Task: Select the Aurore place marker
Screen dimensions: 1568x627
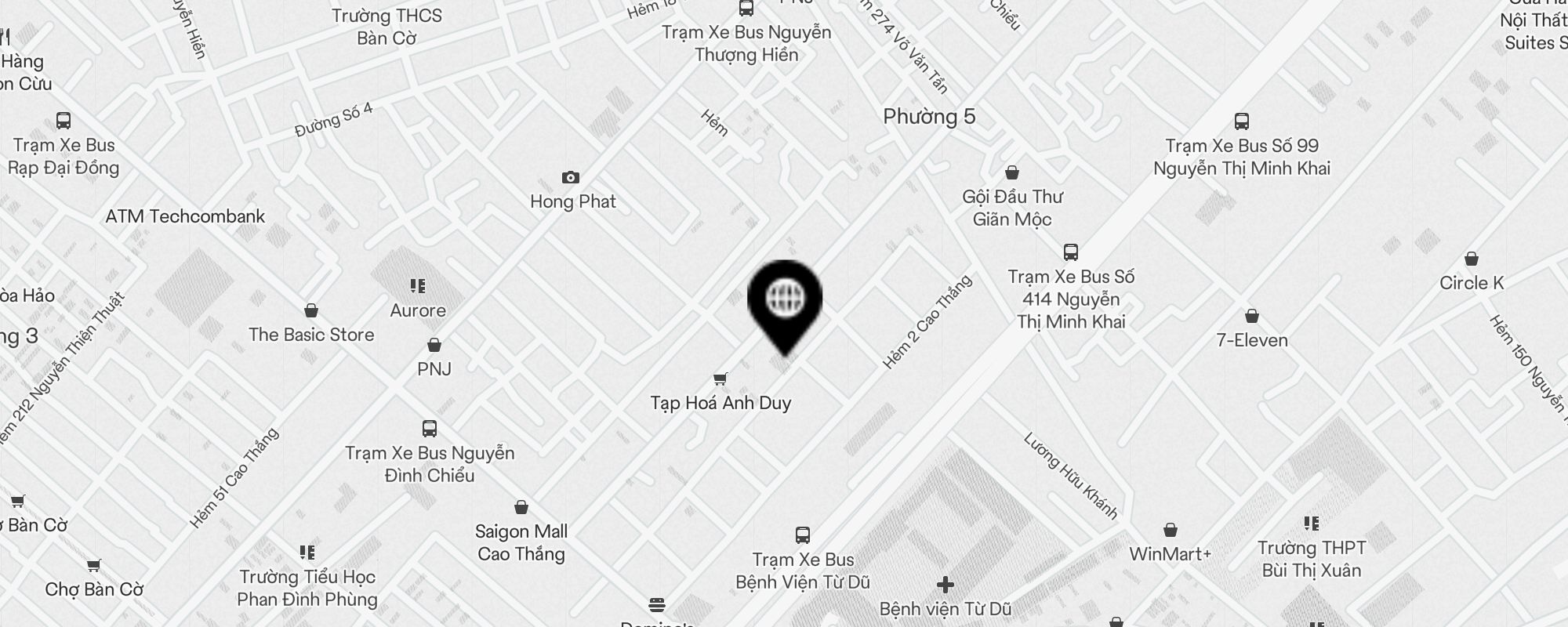Action: [x=418, y=287]
